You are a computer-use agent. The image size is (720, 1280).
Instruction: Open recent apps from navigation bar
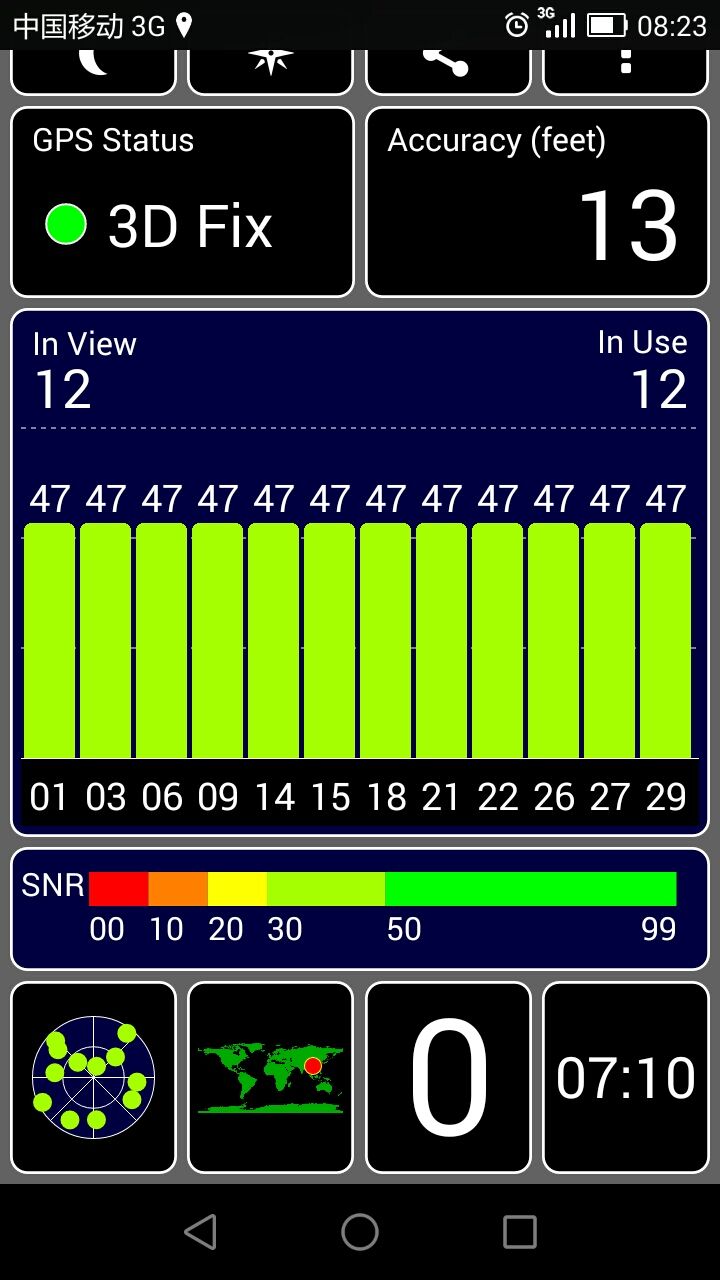519,1232
